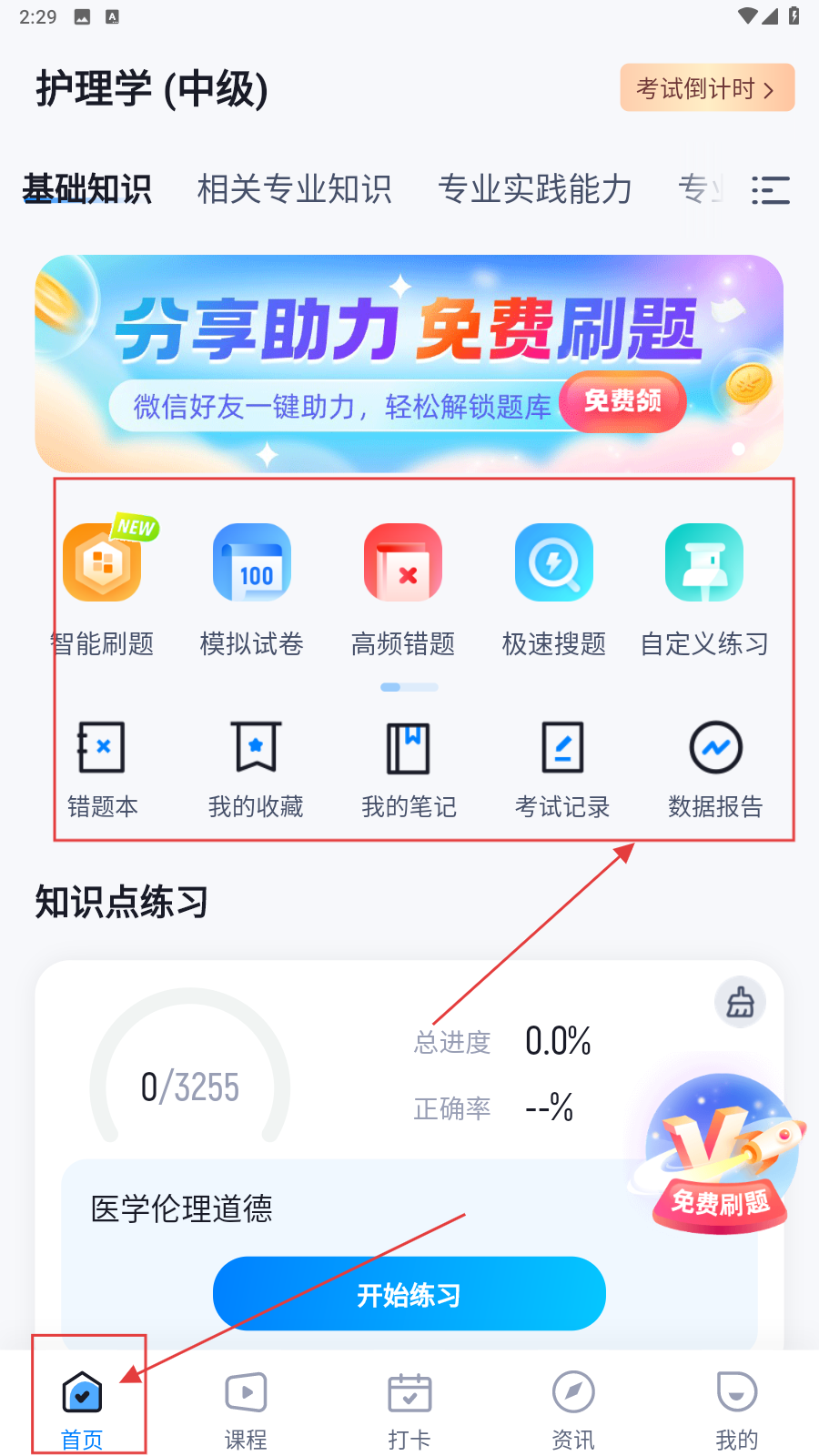This screenshot has width=819, height=1456.
Task: Open the 免费刷题 floating promo
Action: click(x=719, y=1156)
